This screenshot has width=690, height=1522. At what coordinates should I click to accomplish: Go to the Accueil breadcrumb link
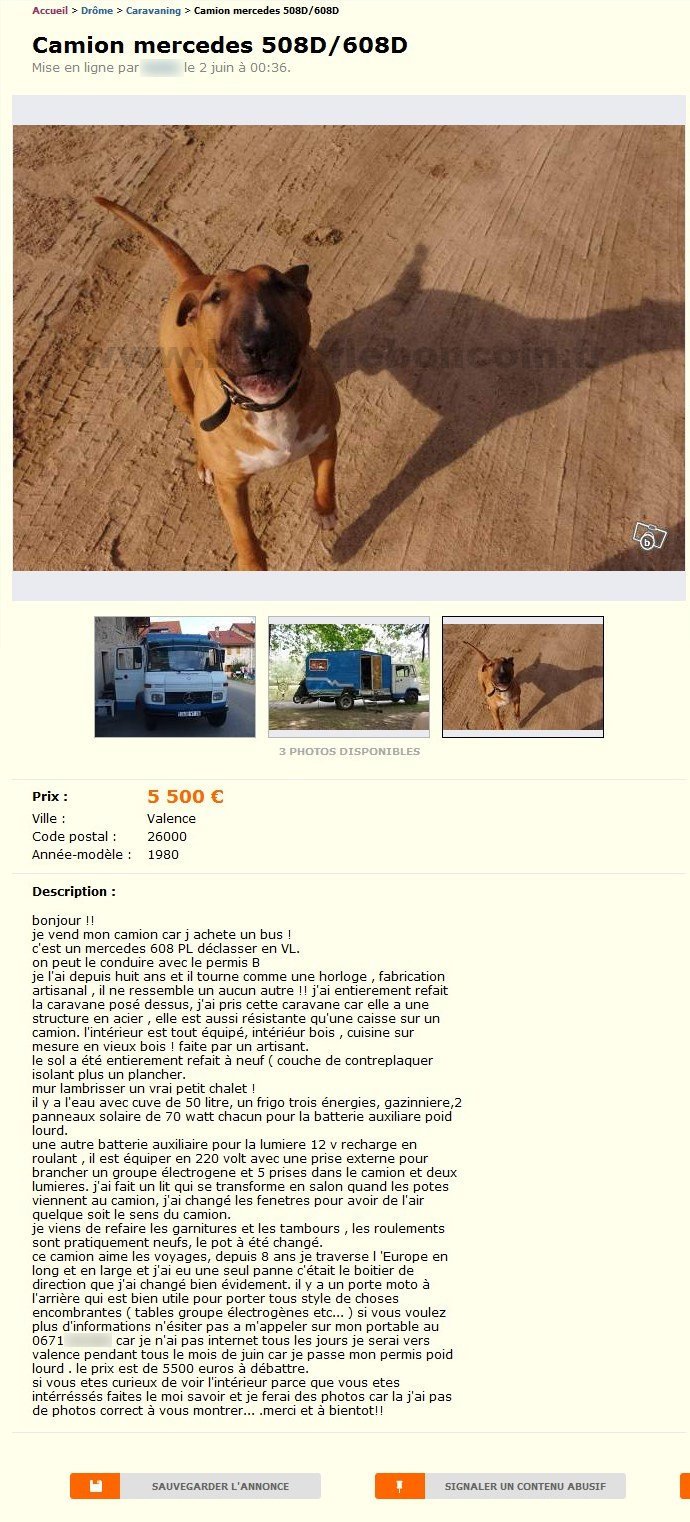50,11
